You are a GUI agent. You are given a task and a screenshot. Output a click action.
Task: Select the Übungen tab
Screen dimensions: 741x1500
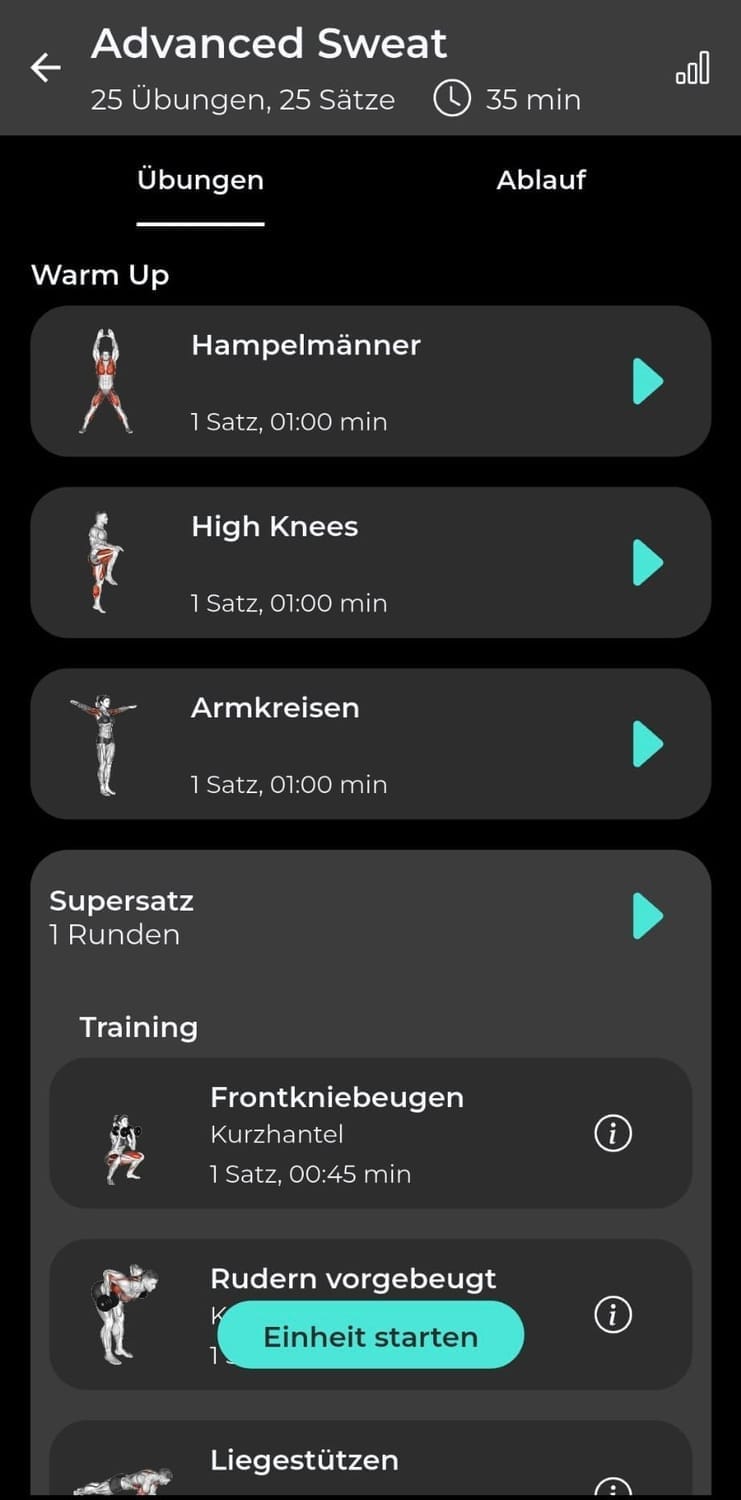click(200, 181)
